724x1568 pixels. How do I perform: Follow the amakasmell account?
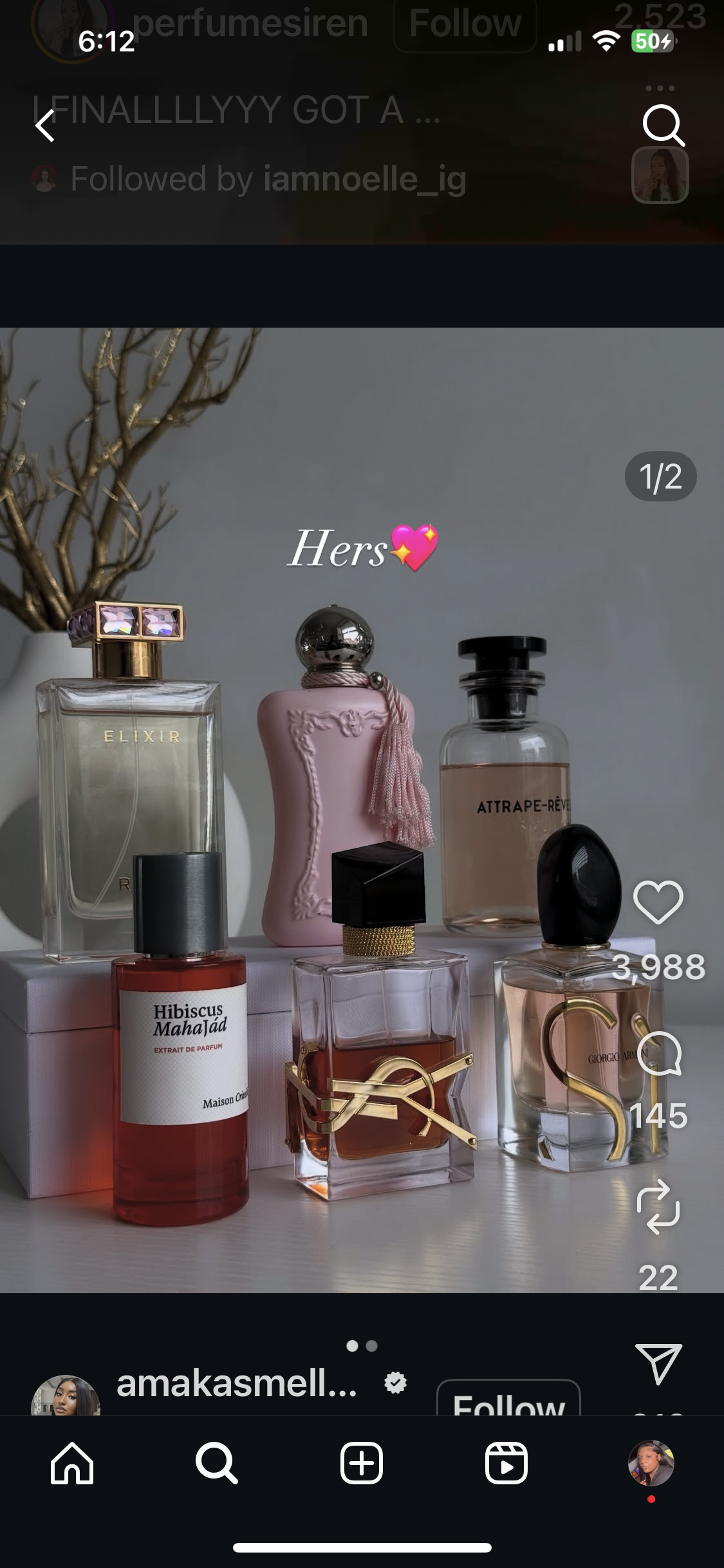point(508,1401)
